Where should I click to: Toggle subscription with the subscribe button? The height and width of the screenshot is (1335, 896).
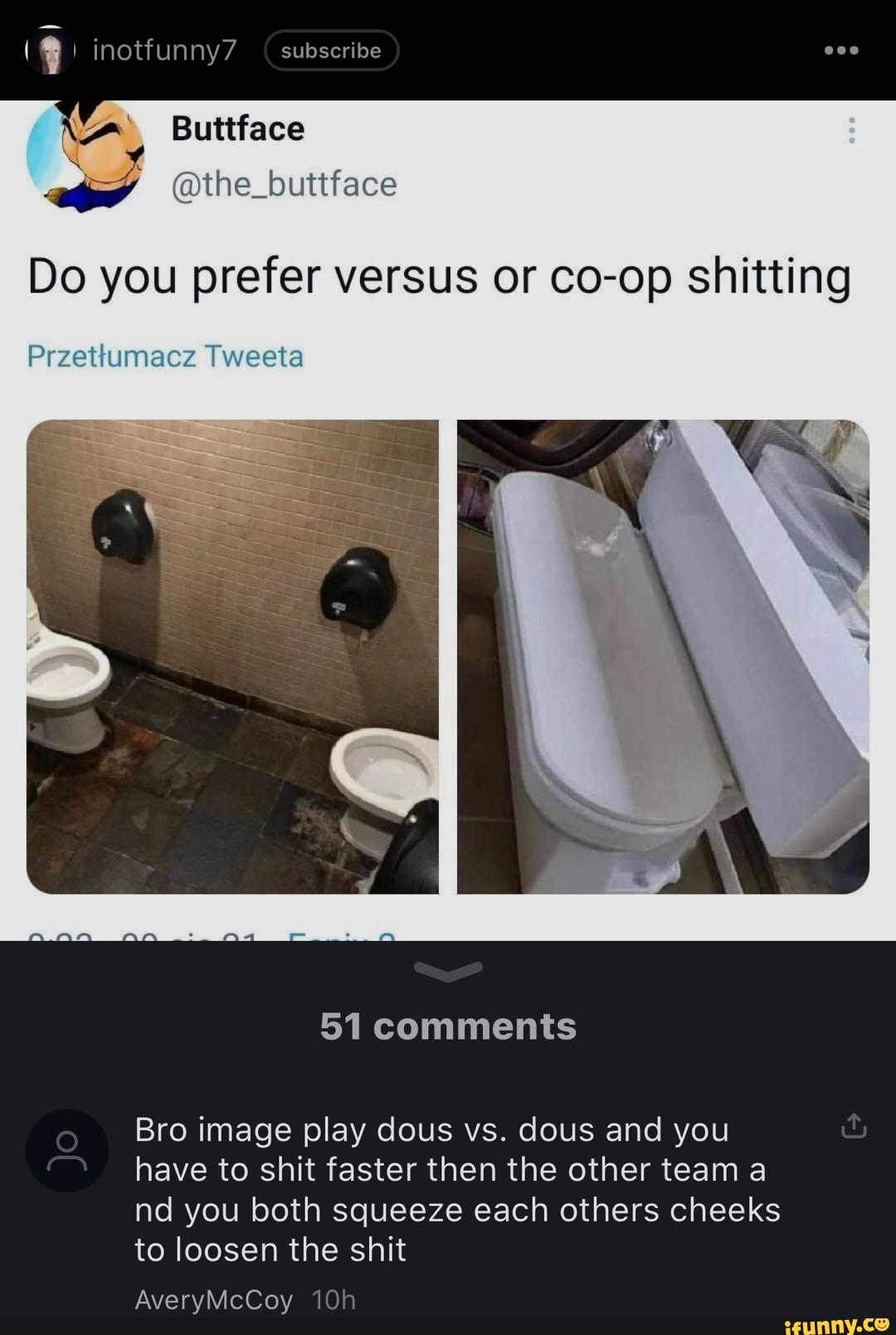[332, 50]
